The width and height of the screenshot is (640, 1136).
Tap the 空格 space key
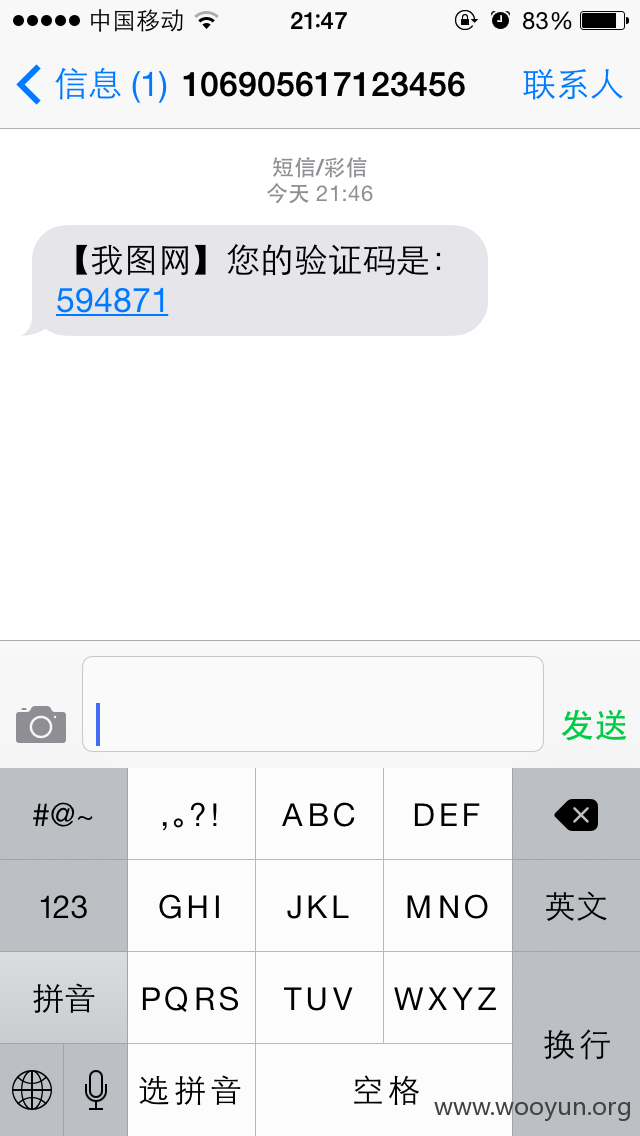(384, 1089)
